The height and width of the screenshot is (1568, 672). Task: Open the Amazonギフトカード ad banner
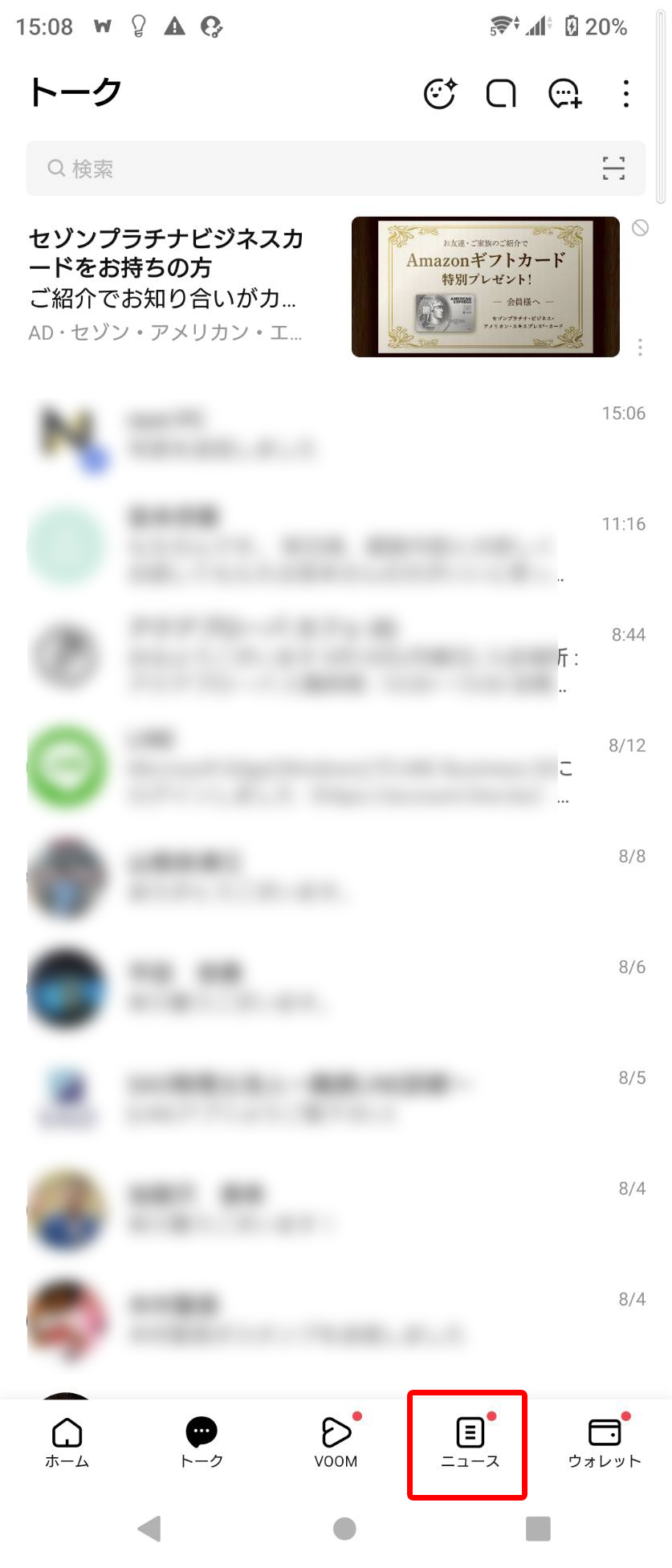[485, 287]
